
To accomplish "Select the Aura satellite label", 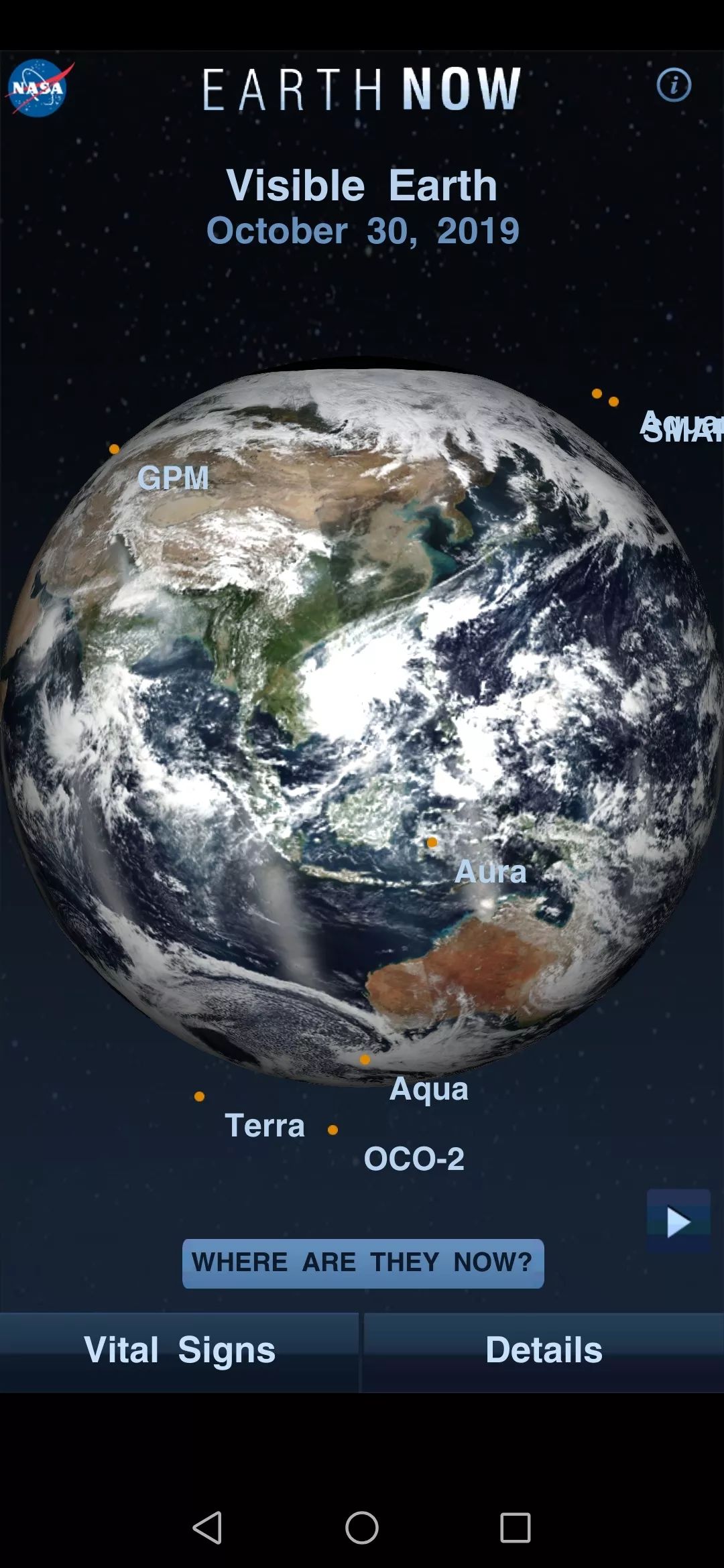I will pyautogui.click(x=491, y=872).
